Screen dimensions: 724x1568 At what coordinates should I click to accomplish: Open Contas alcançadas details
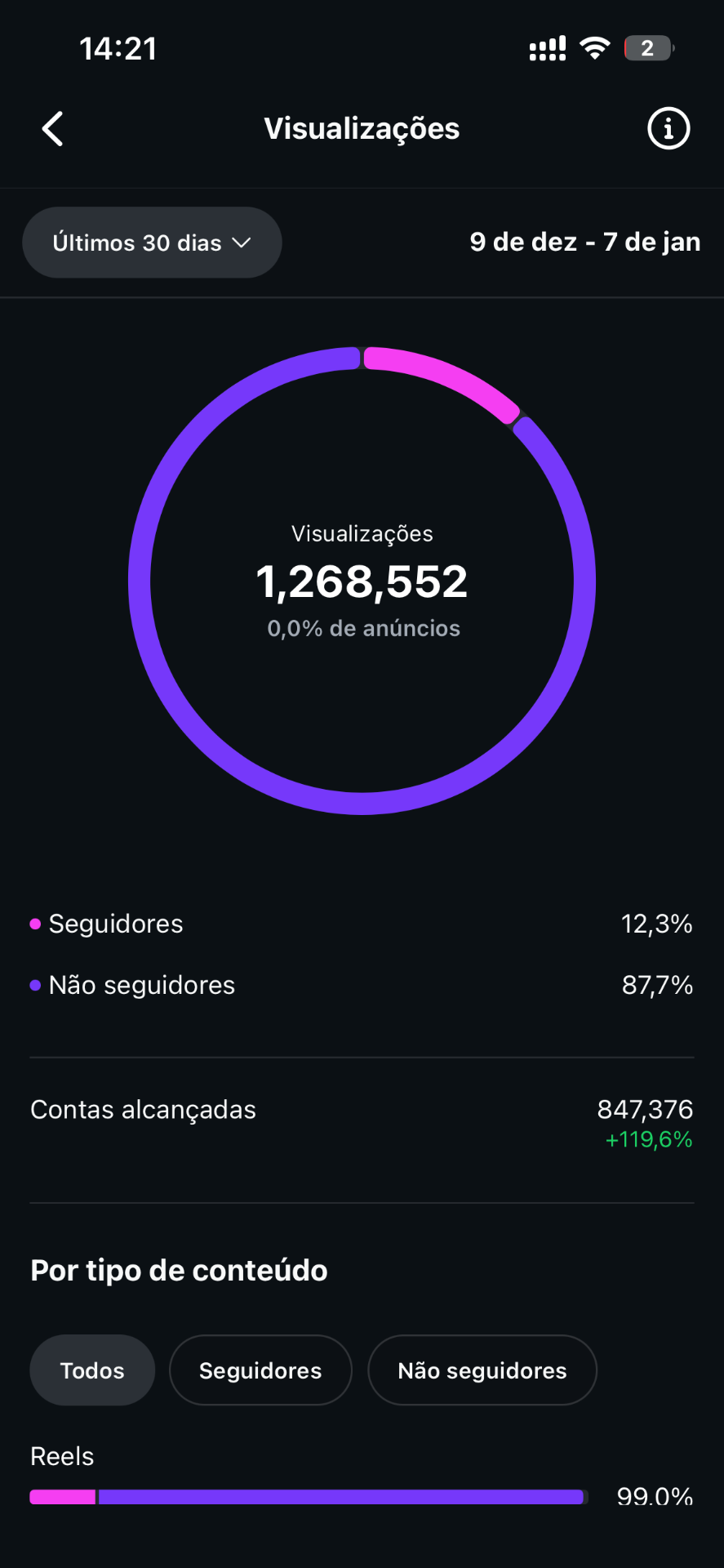click(143, 1109)
